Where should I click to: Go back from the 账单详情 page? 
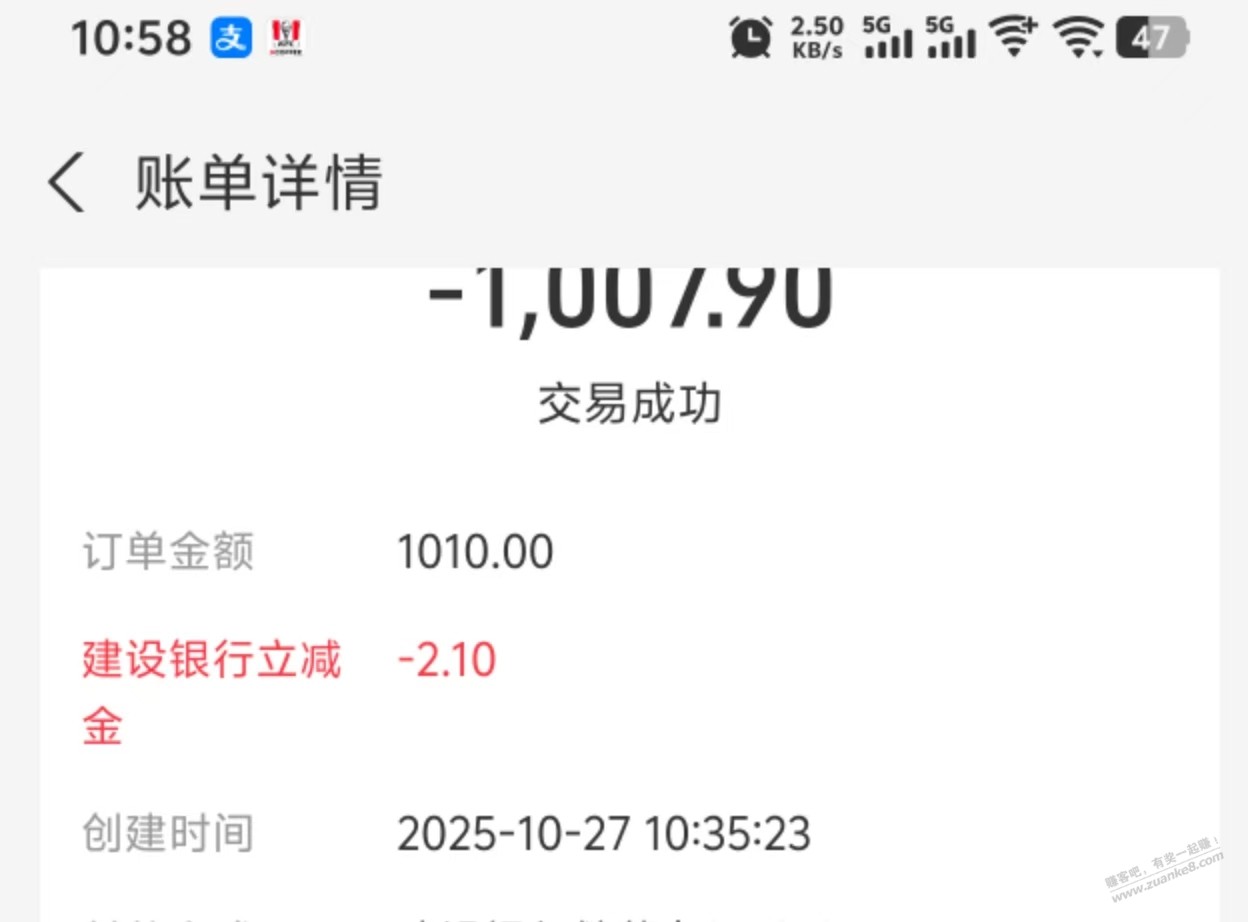coord(66,183)
